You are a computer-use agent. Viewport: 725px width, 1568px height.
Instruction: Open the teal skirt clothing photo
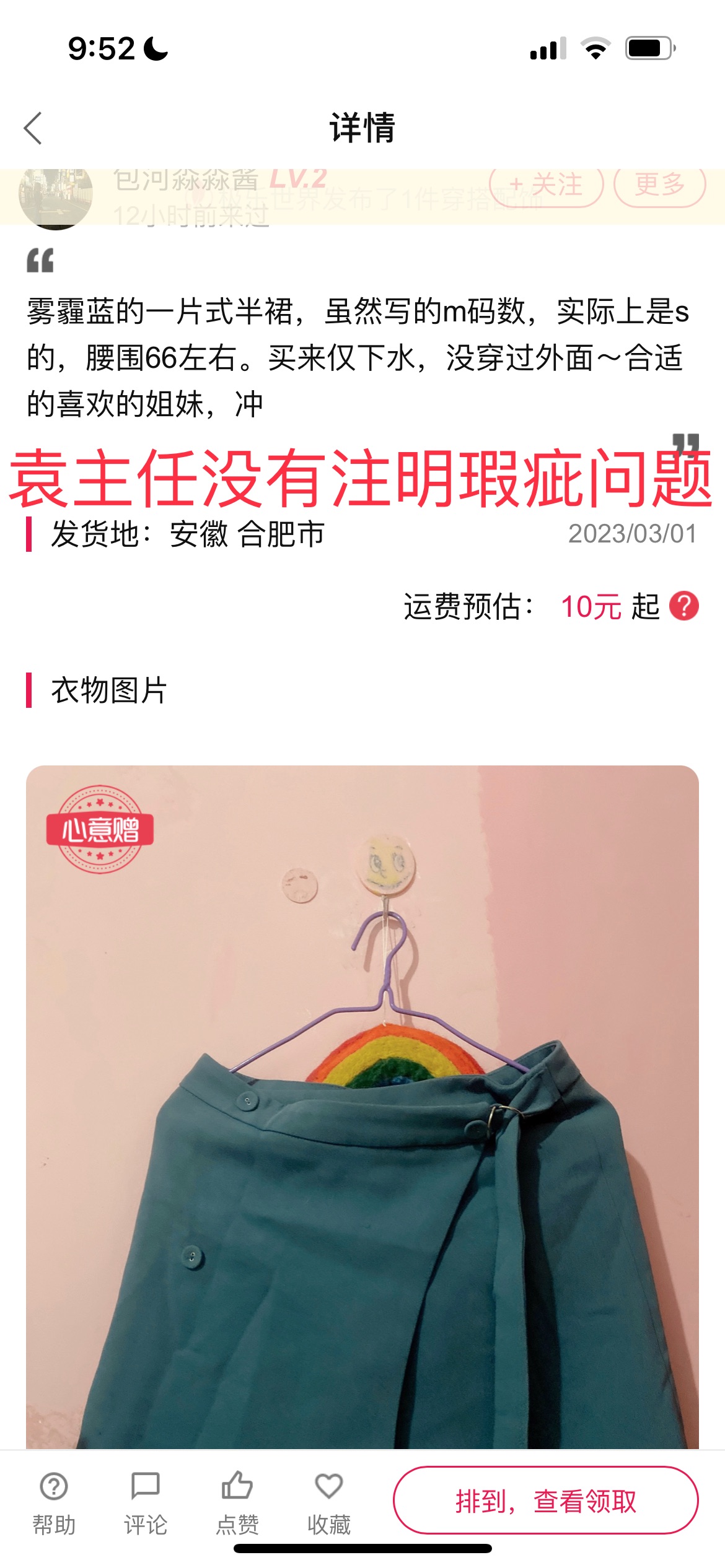tap(362, 1107)
